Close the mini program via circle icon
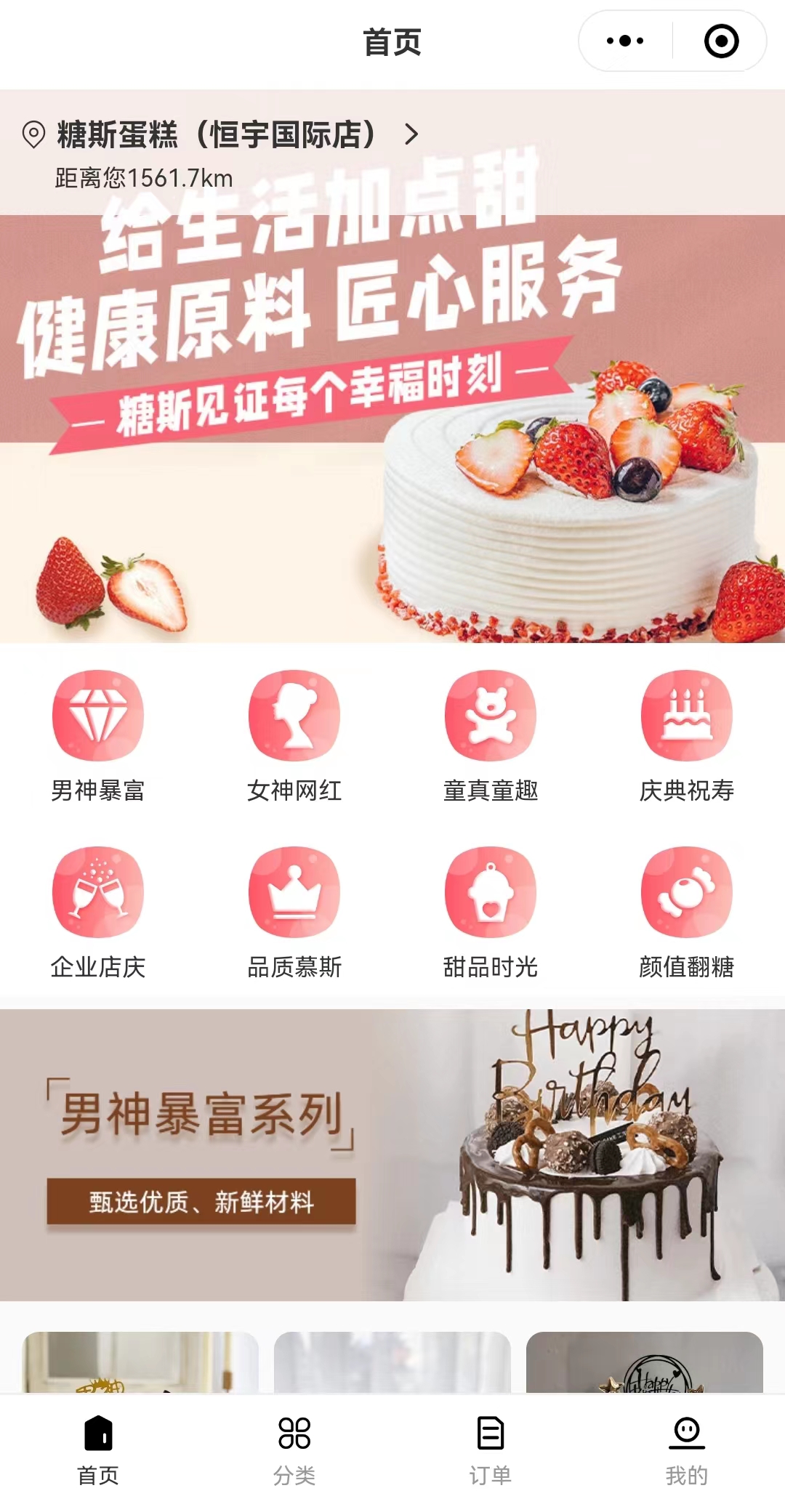 (721, 41)
